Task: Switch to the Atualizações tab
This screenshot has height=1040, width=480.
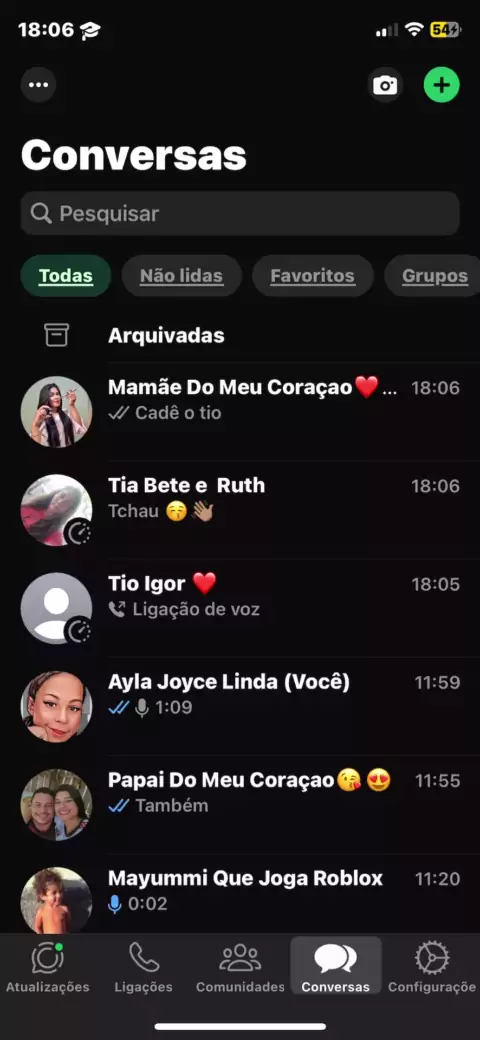Action: (x=48, y=967)
